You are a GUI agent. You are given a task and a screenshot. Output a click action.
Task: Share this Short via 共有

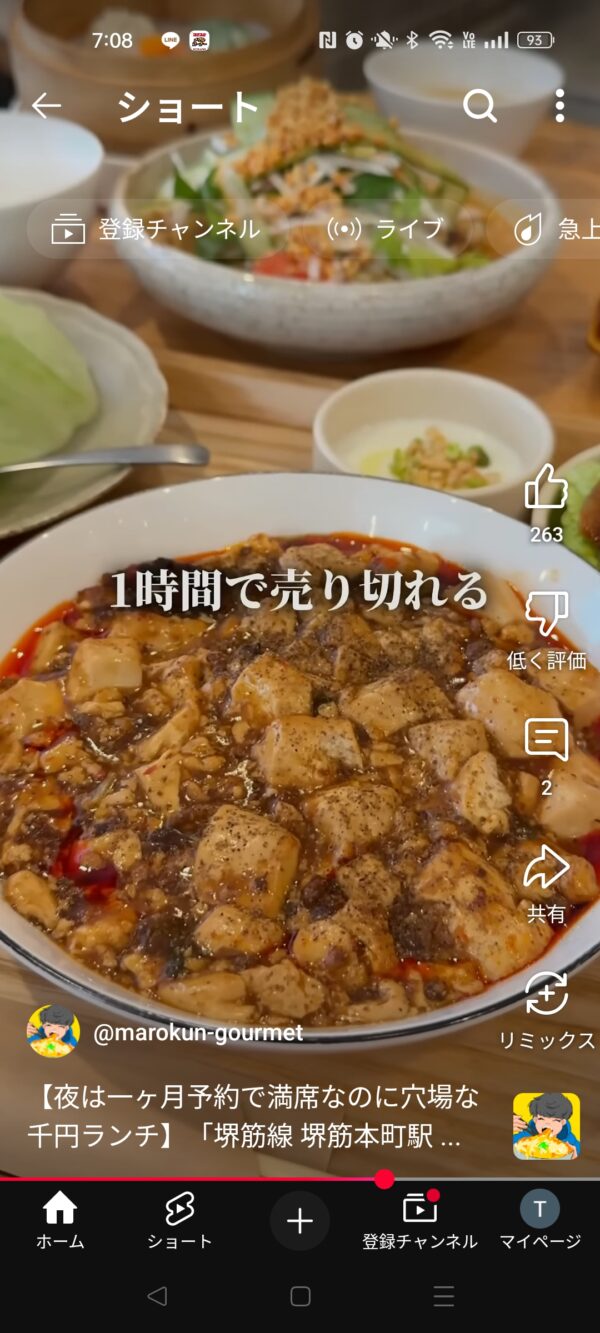tap(546, 868)
